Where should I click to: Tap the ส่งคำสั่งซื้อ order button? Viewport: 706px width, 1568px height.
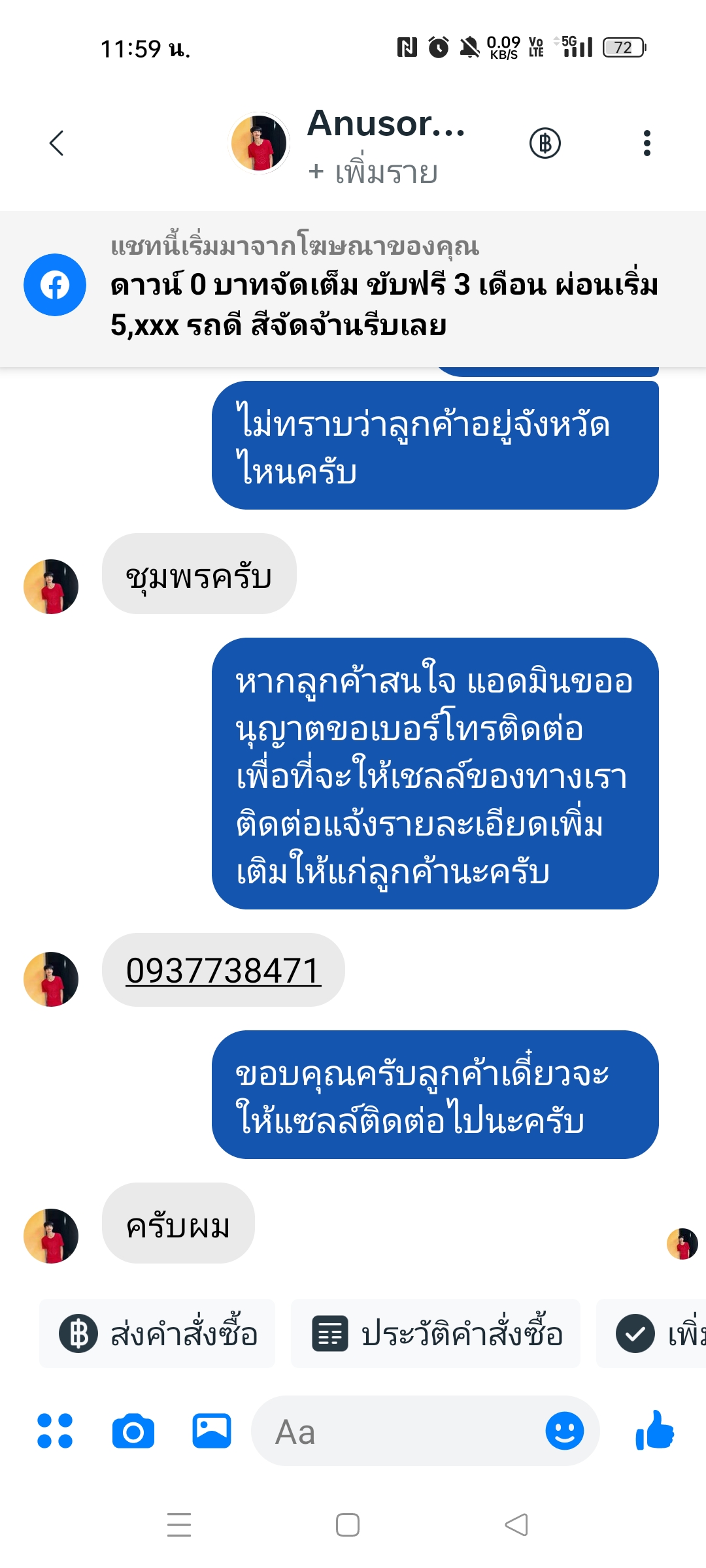pos(158,1333)
